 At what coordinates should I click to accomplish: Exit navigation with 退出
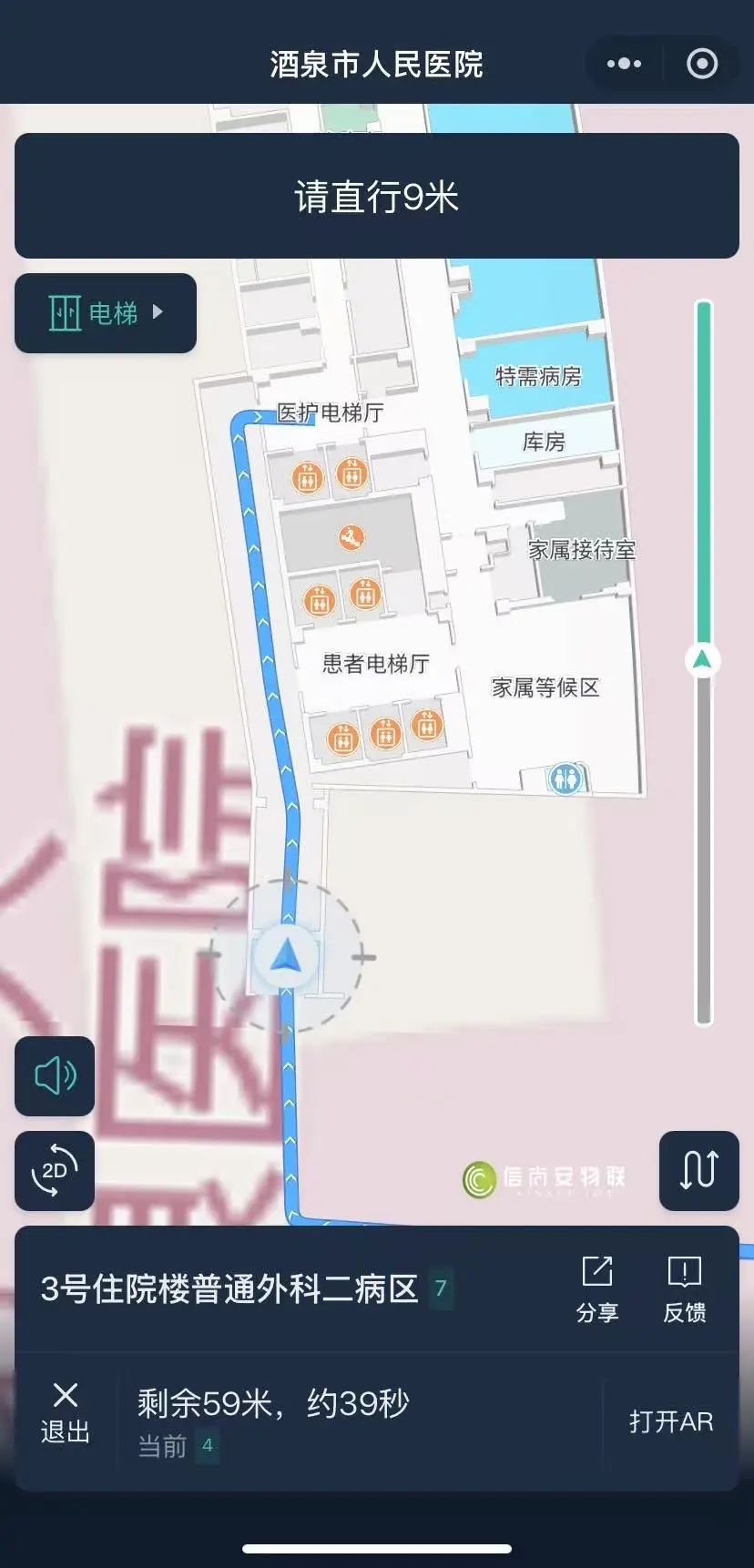(x=65, y=1412)
